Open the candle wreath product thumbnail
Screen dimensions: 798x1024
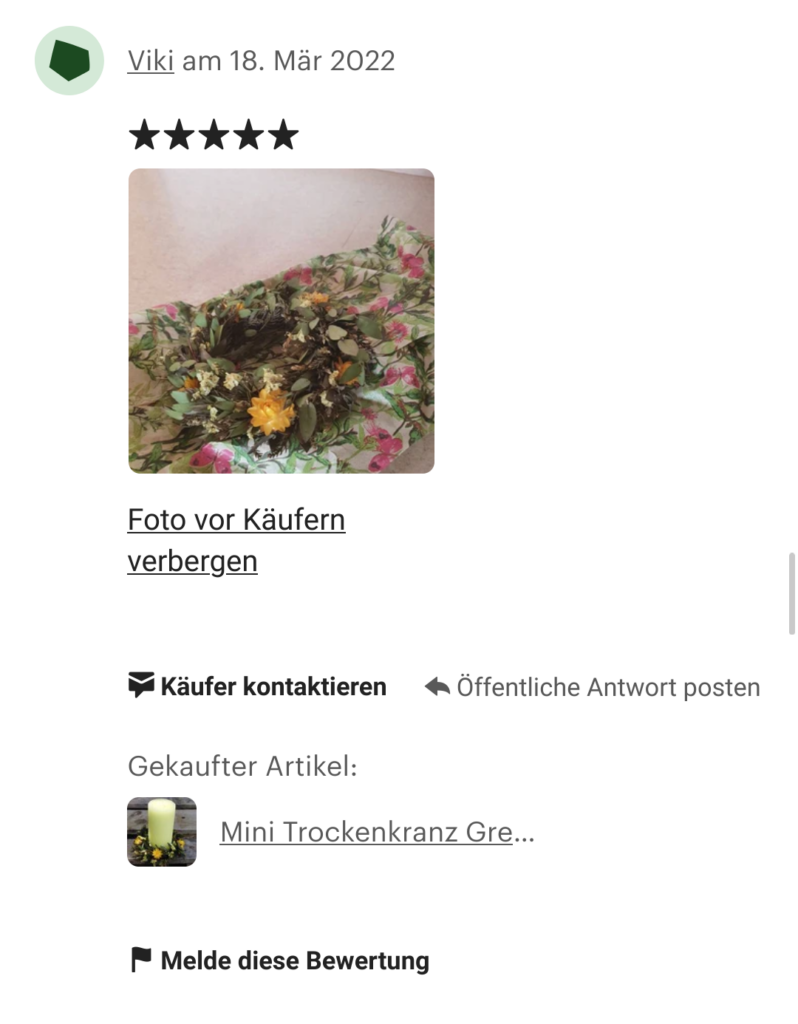click(x=162, y=831)
